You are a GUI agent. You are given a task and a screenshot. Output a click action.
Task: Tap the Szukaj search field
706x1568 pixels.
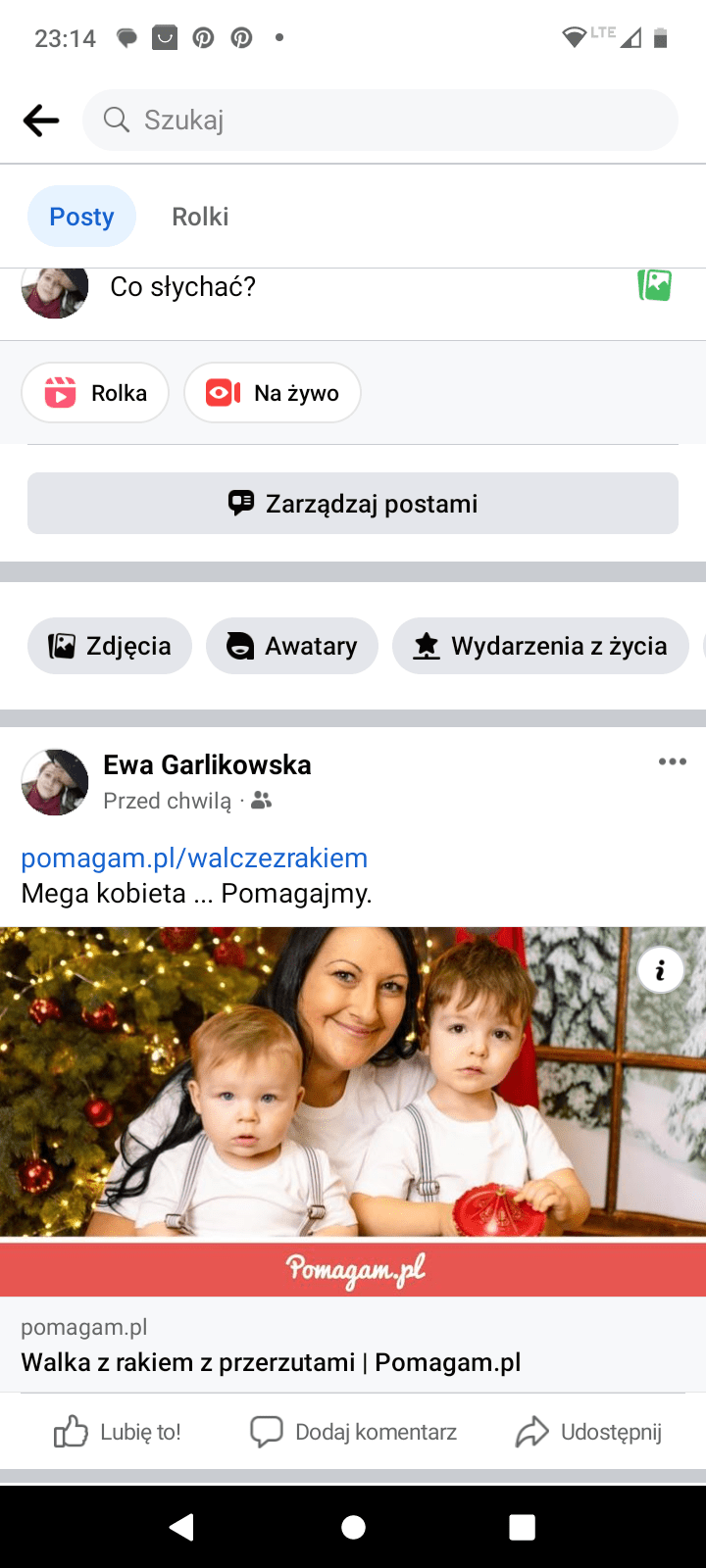pos(380,121)
